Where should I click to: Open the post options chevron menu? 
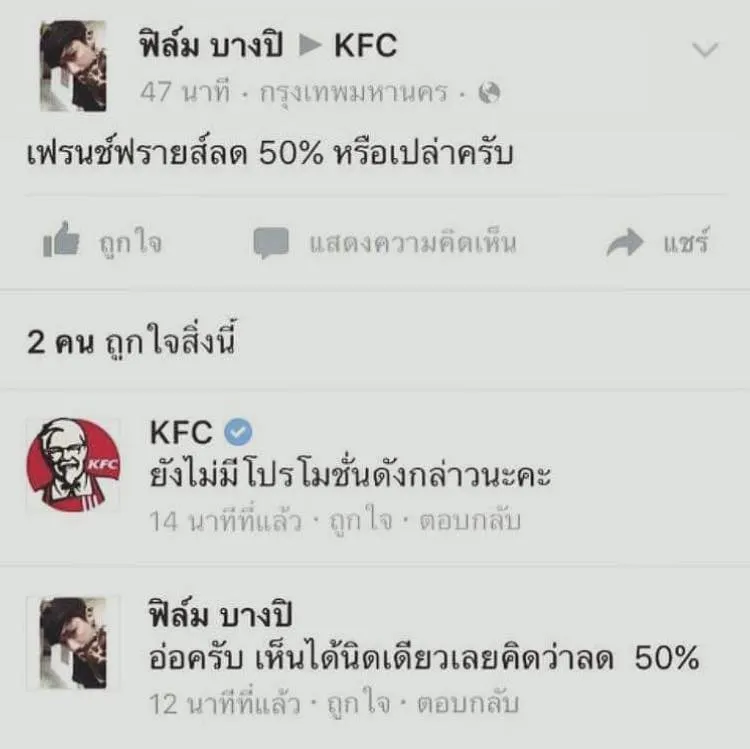tap(706, 50)
